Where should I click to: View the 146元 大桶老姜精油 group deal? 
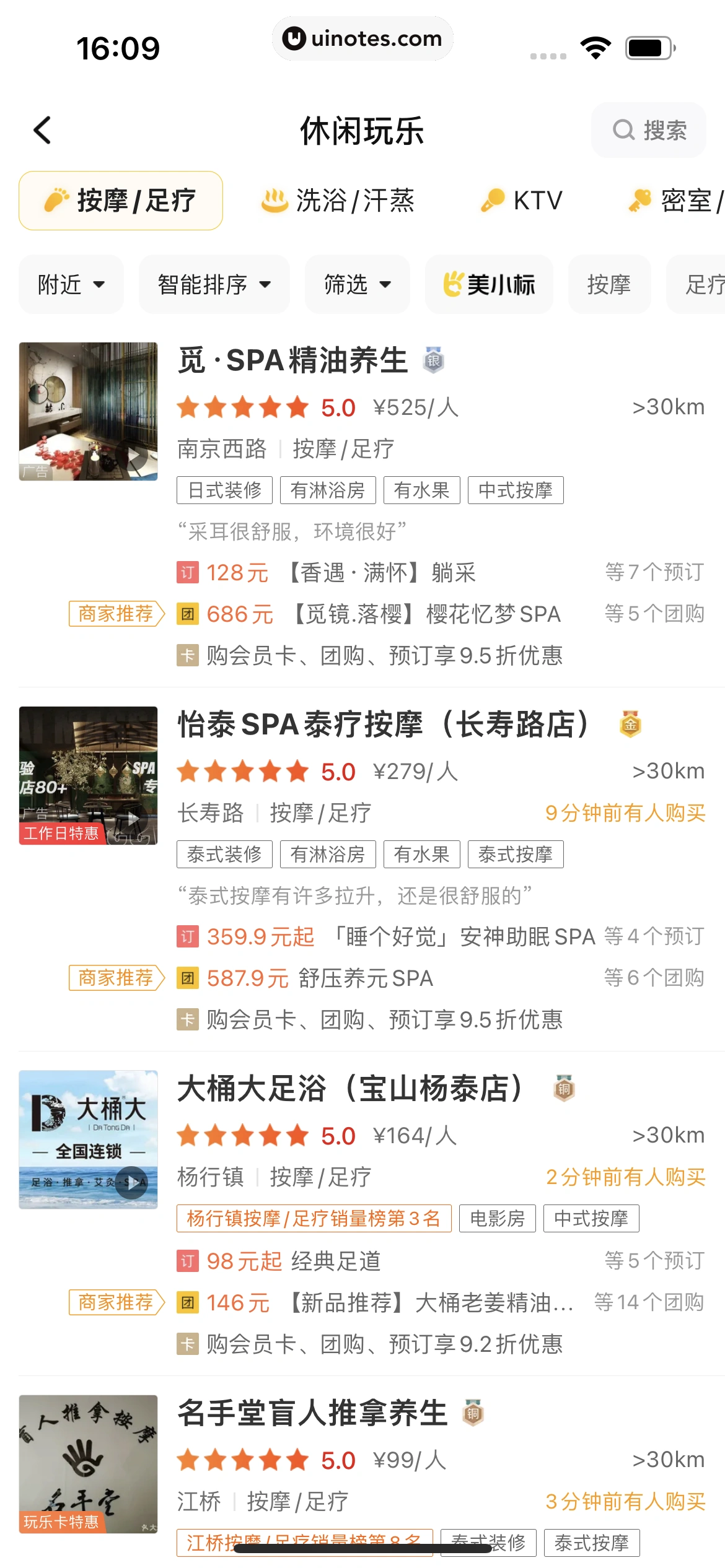[x=389, y=1303]
